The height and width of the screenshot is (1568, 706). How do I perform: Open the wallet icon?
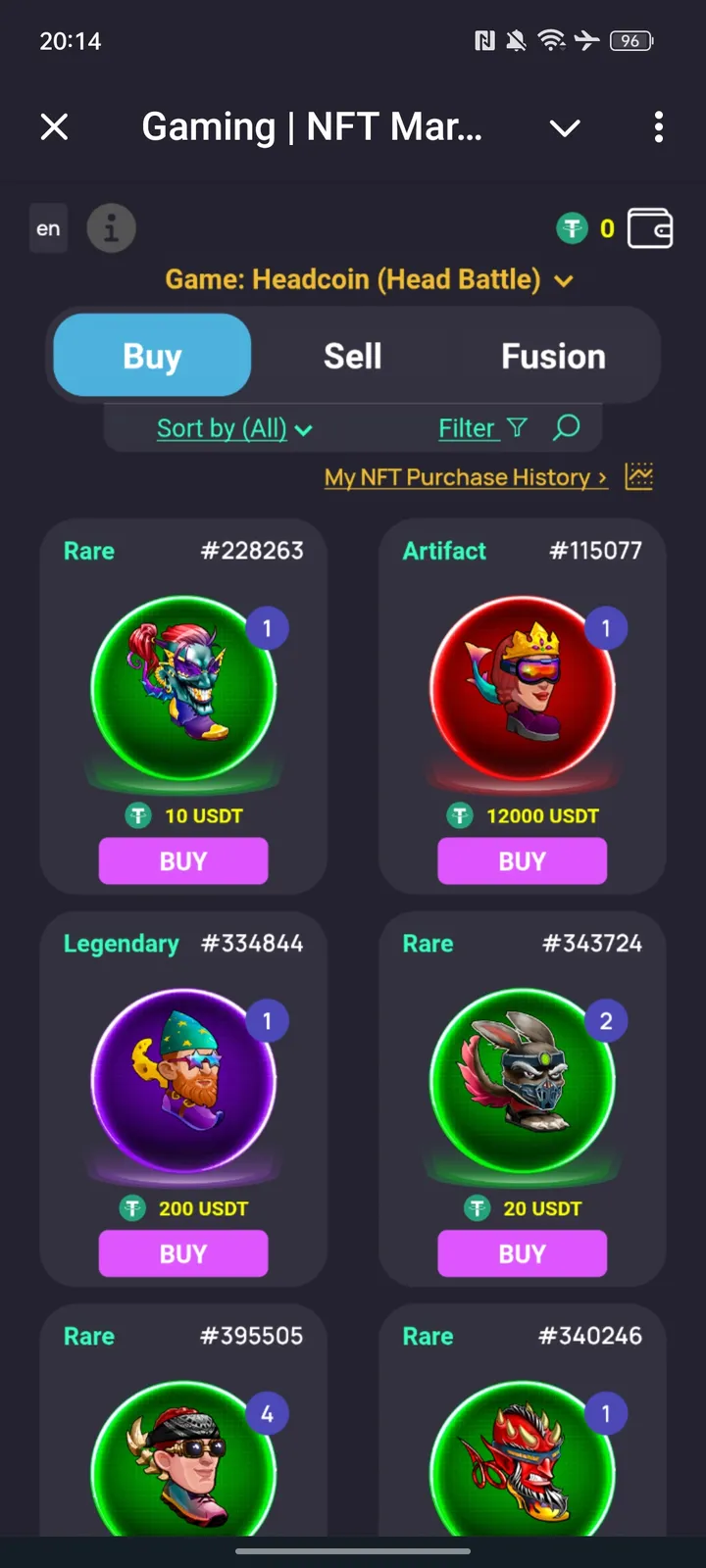tap(651, 227)
